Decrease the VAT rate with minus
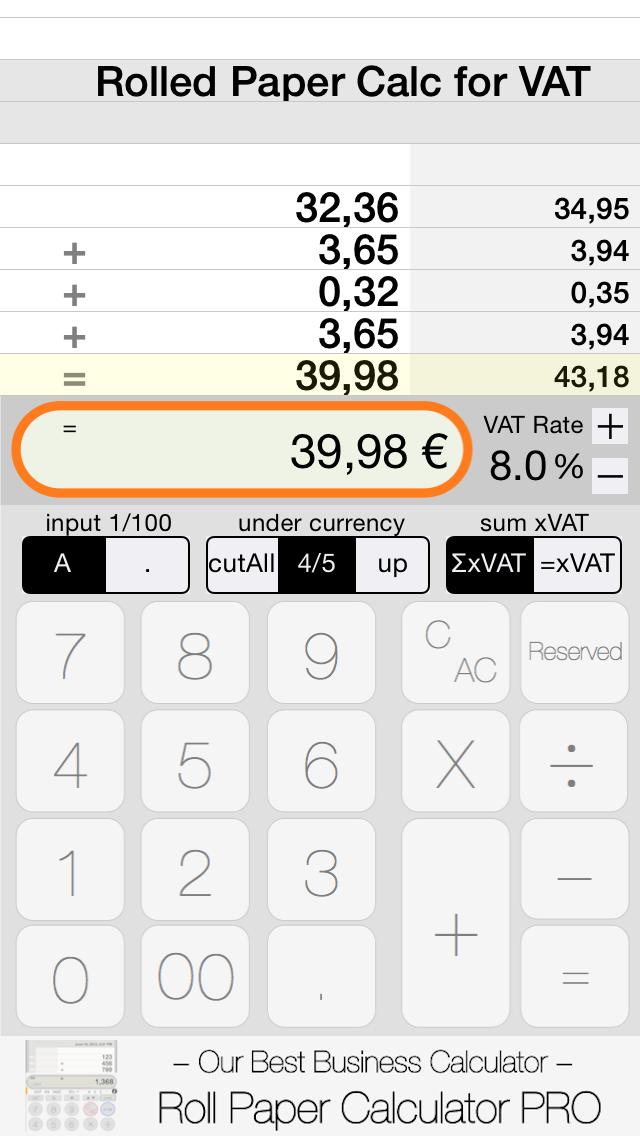The height and width of the screenshot is (1136, 640). [610, 476]
